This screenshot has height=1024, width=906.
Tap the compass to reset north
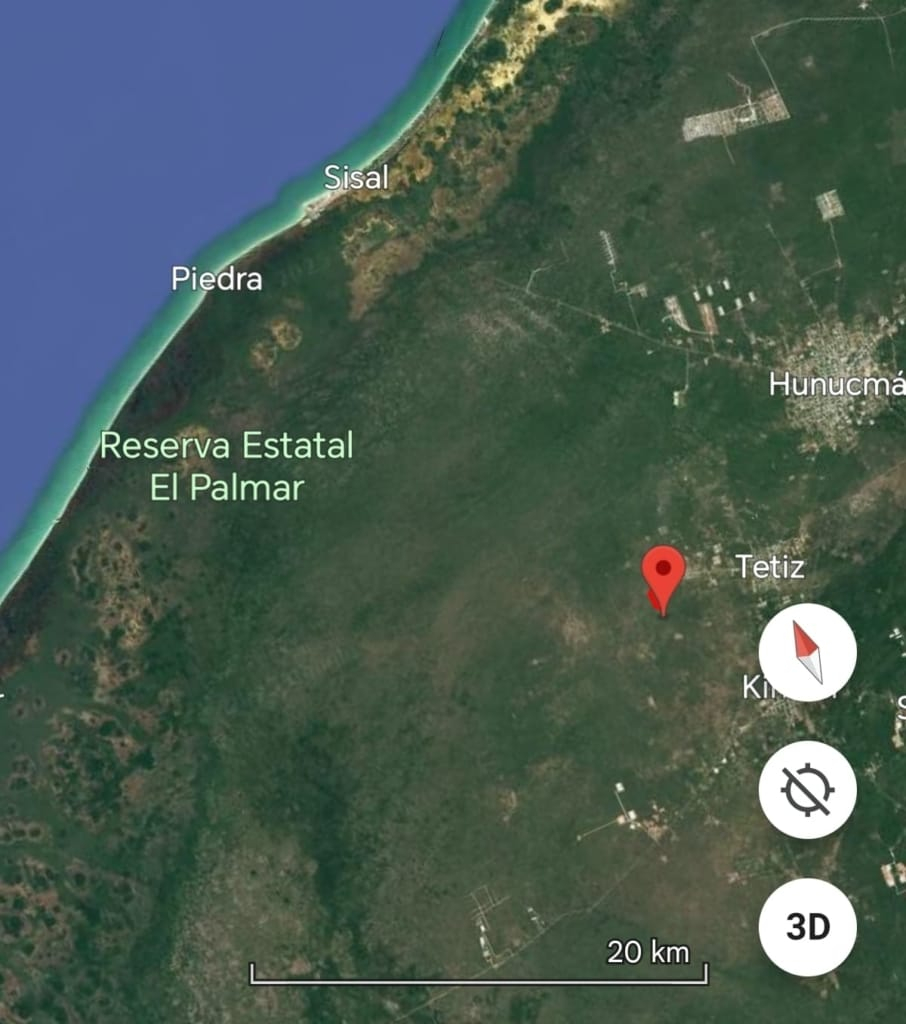point(807,652)
